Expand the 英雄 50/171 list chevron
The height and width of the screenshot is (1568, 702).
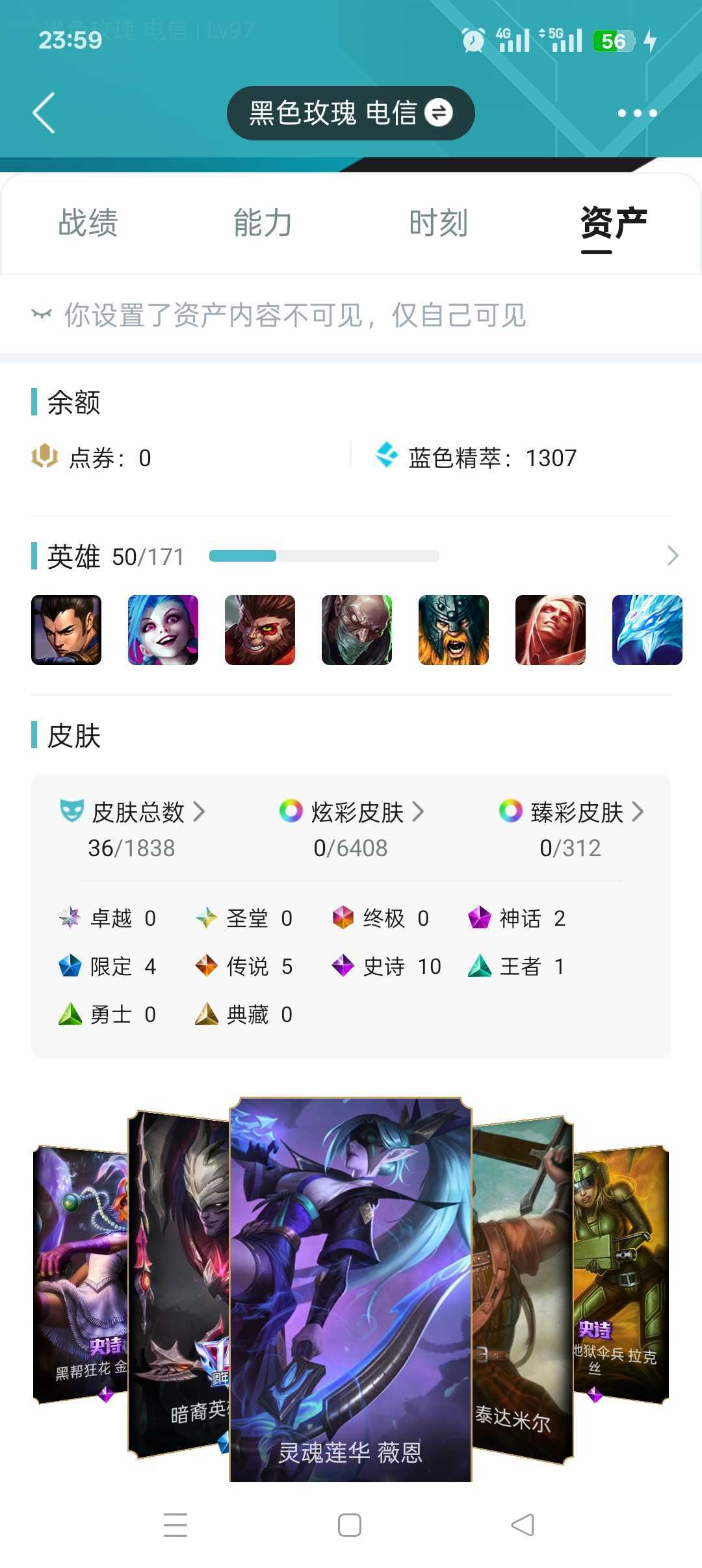coord(673,556)
